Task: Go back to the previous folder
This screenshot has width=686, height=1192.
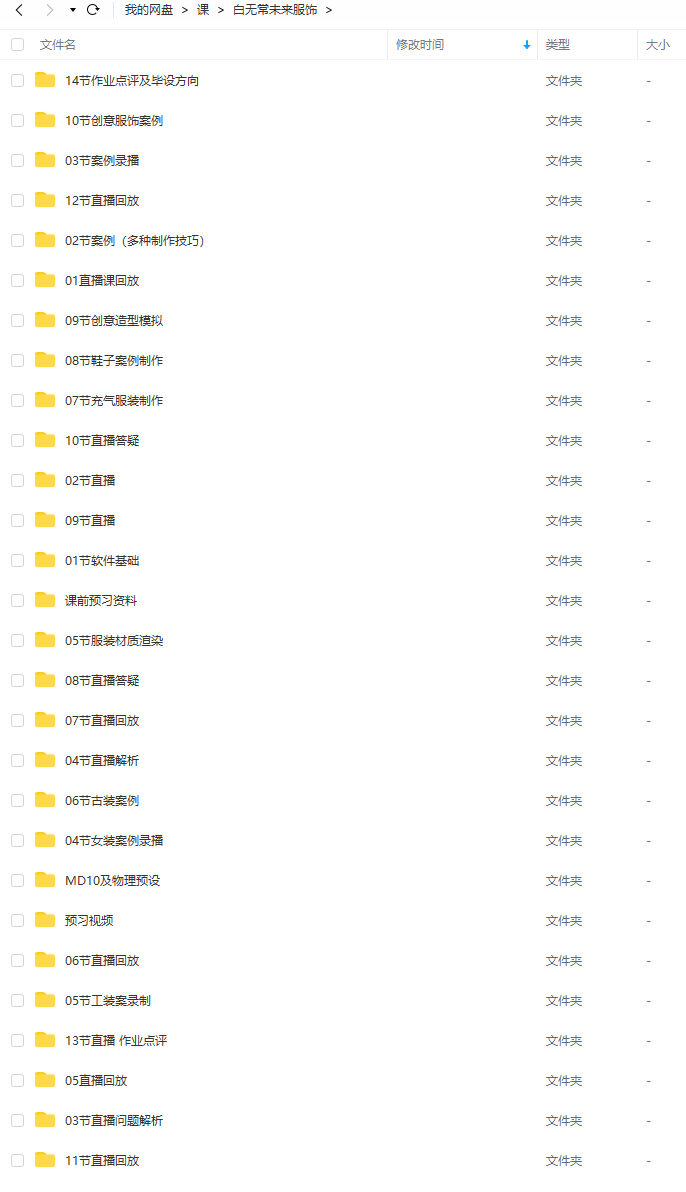Action: click(19, 10)
